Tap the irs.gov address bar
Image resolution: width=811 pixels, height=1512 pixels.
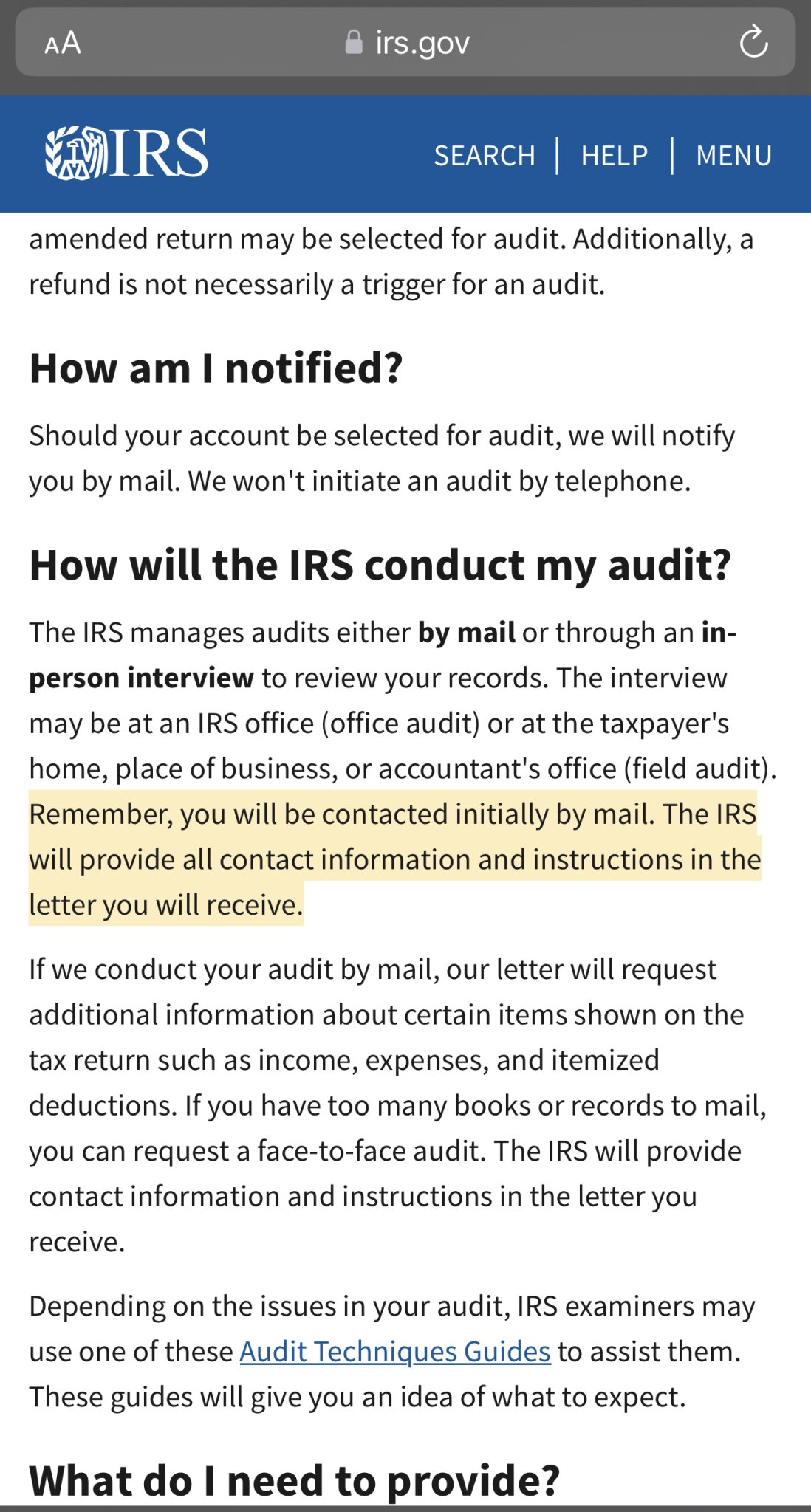(x=406, y=43)
